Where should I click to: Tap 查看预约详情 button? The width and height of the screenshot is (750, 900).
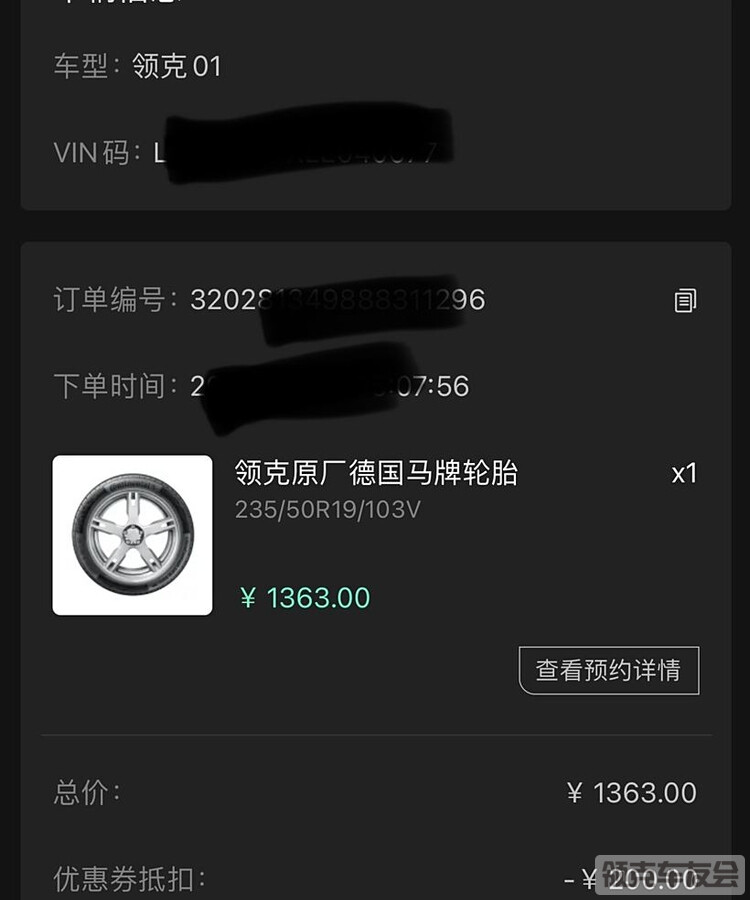pyautogui.click(x=608, y=670)
